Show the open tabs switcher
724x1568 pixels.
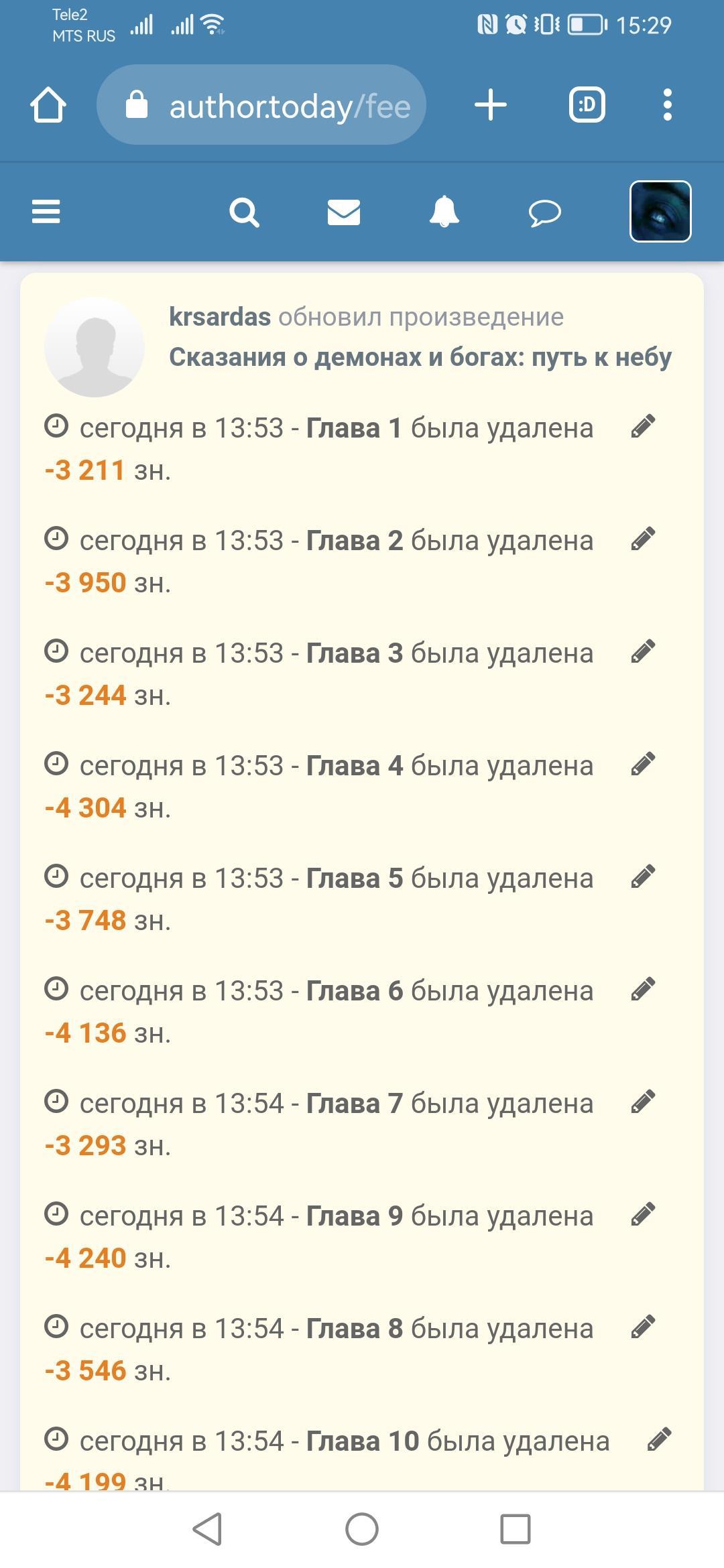click(587, 105)
